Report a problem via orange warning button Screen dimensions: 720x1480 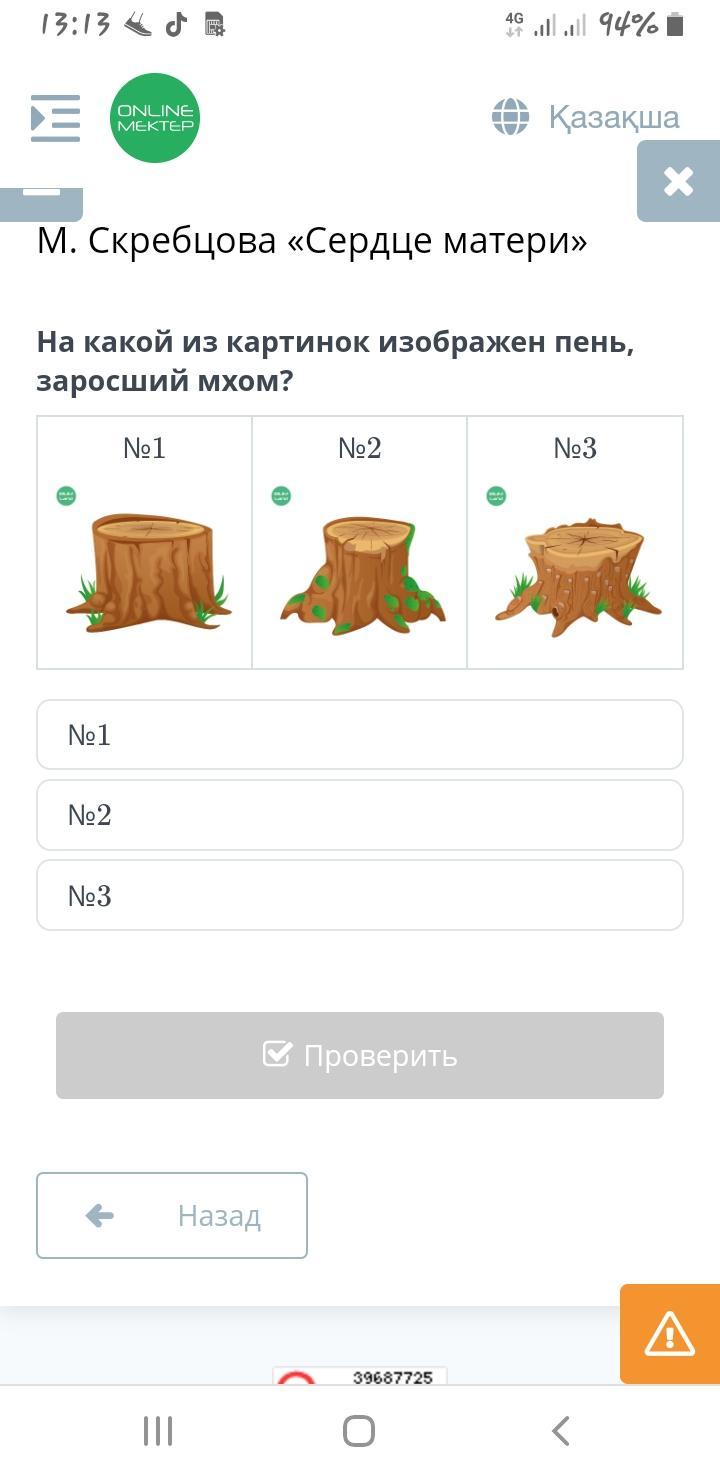coord(669,1334)
